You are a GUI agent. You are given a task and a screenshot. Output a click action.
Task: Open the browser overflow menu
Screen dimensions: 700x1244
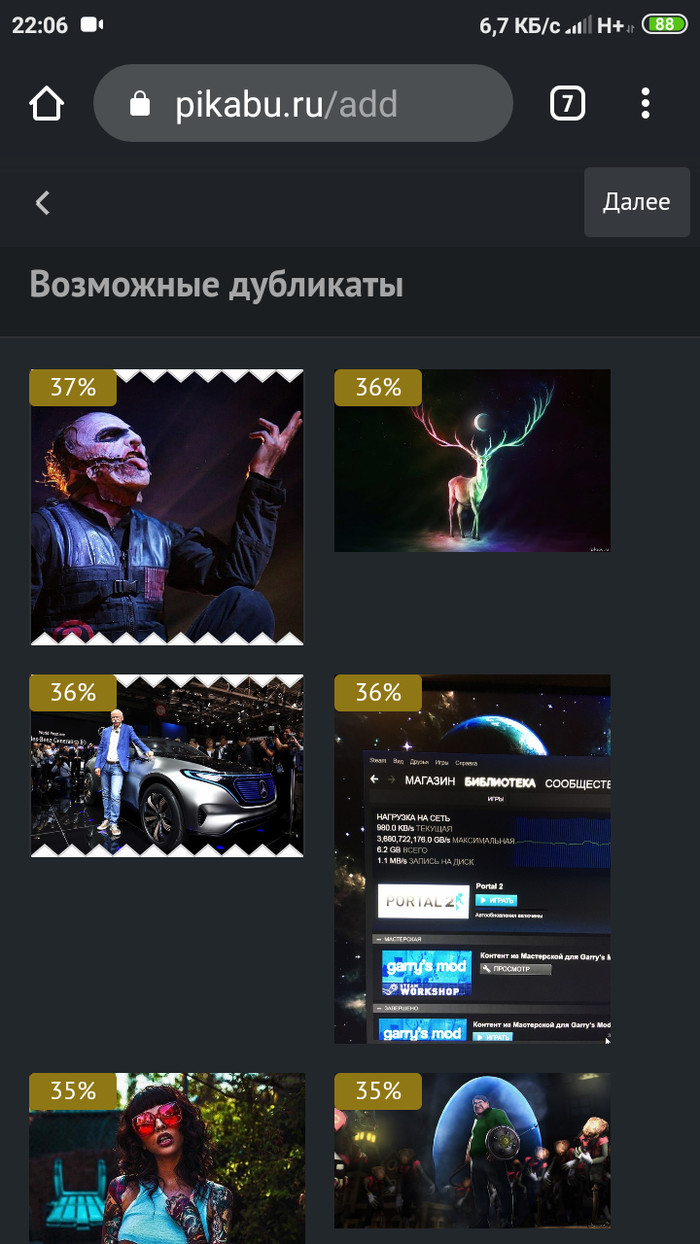click(645, 103)
